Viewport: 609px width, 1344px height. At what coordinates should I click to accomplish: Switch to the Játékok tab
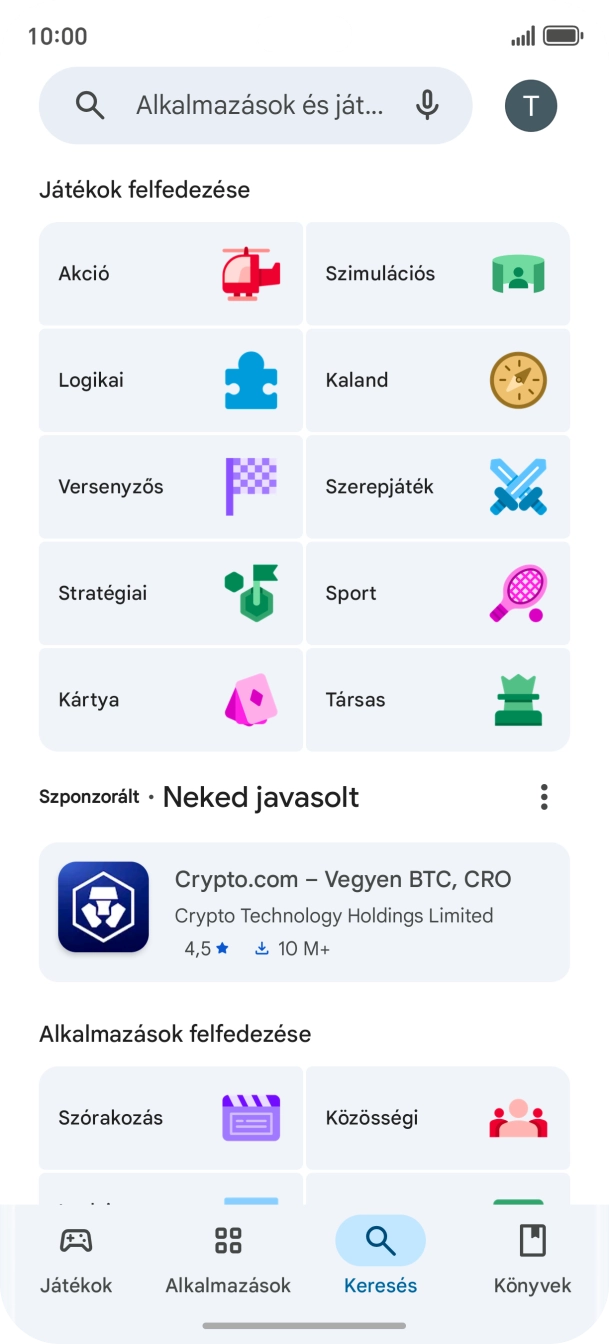[76, 1258]
